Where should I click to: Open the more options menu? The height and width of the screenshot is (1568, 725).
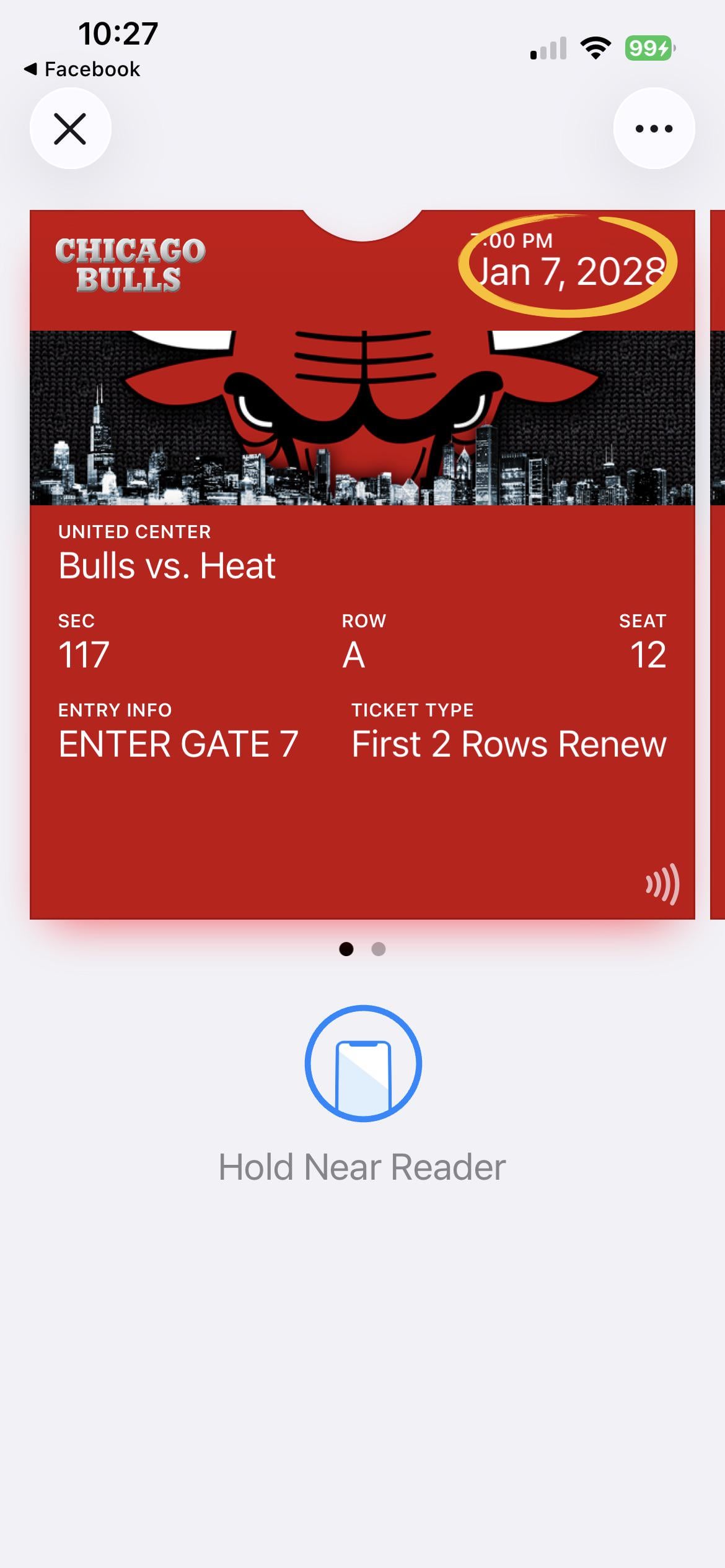[654, 129]
